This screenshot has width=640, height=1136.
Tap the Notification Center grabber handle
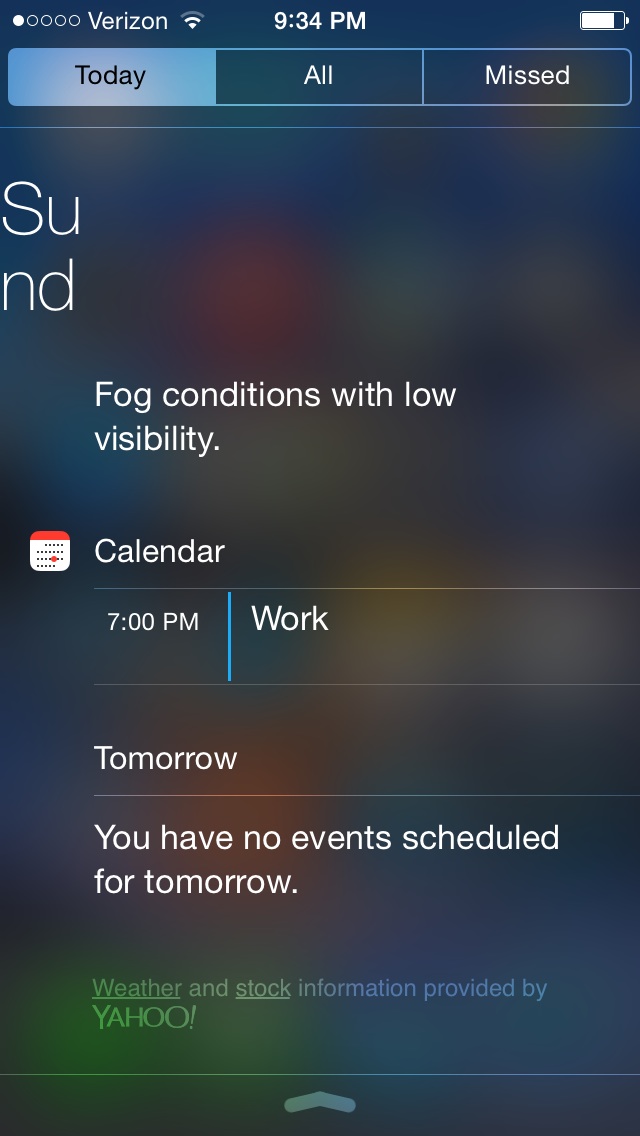pos(320,1103)
